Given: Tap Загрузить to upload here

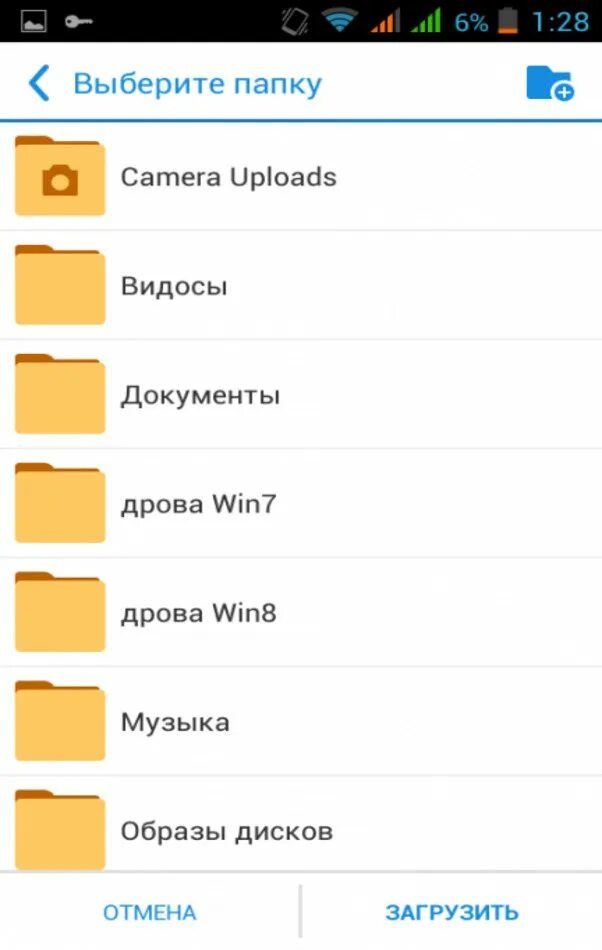Looking at the screenshot, I should coord(452,912).
